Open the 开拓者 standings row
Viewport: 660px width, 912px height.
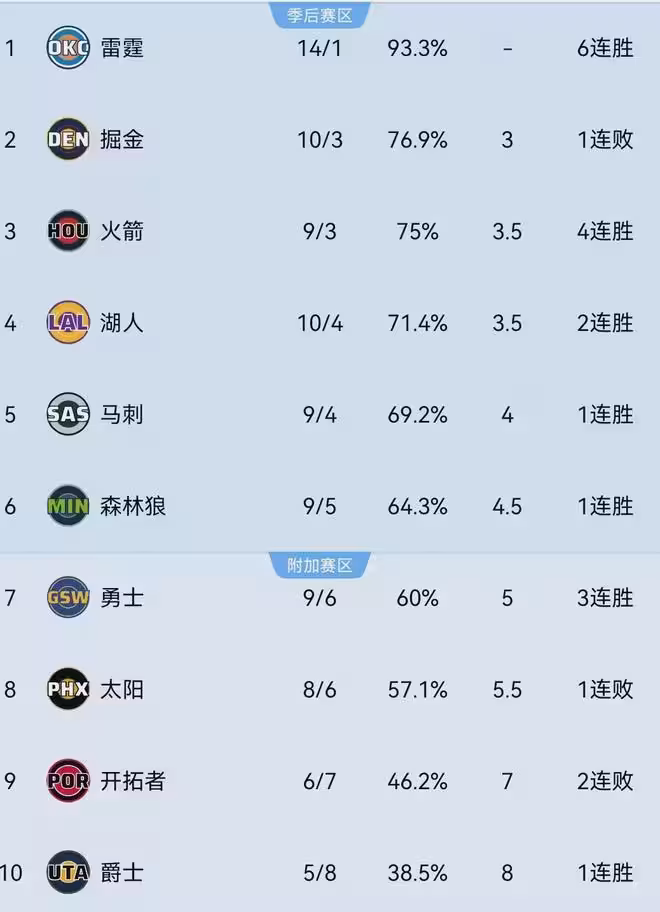click(132, 781)
